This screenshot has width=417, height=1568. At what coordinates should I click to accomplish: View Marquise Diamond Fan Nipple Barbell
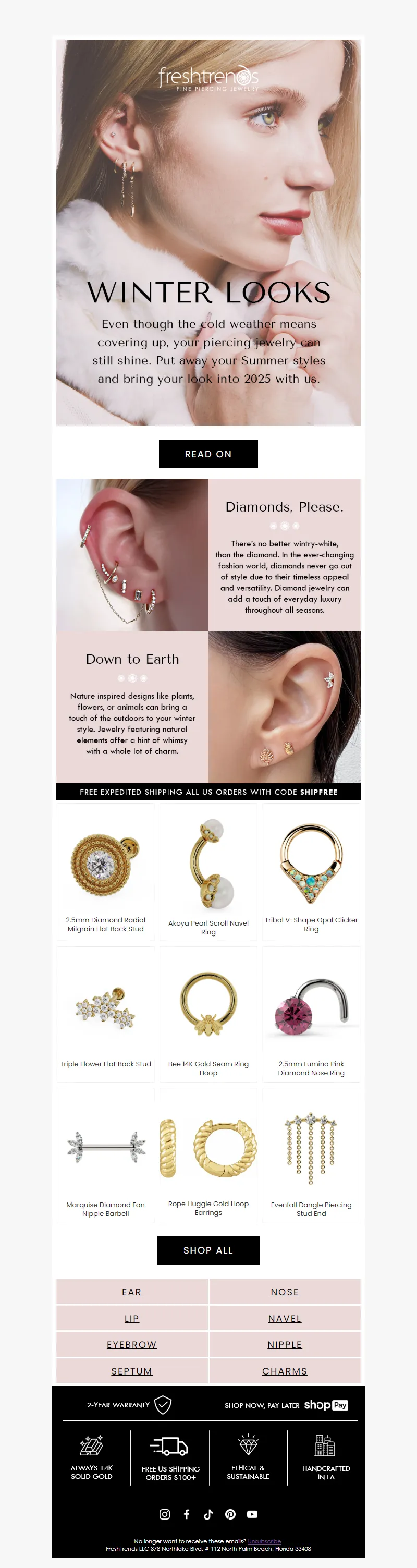[105, 1154]
